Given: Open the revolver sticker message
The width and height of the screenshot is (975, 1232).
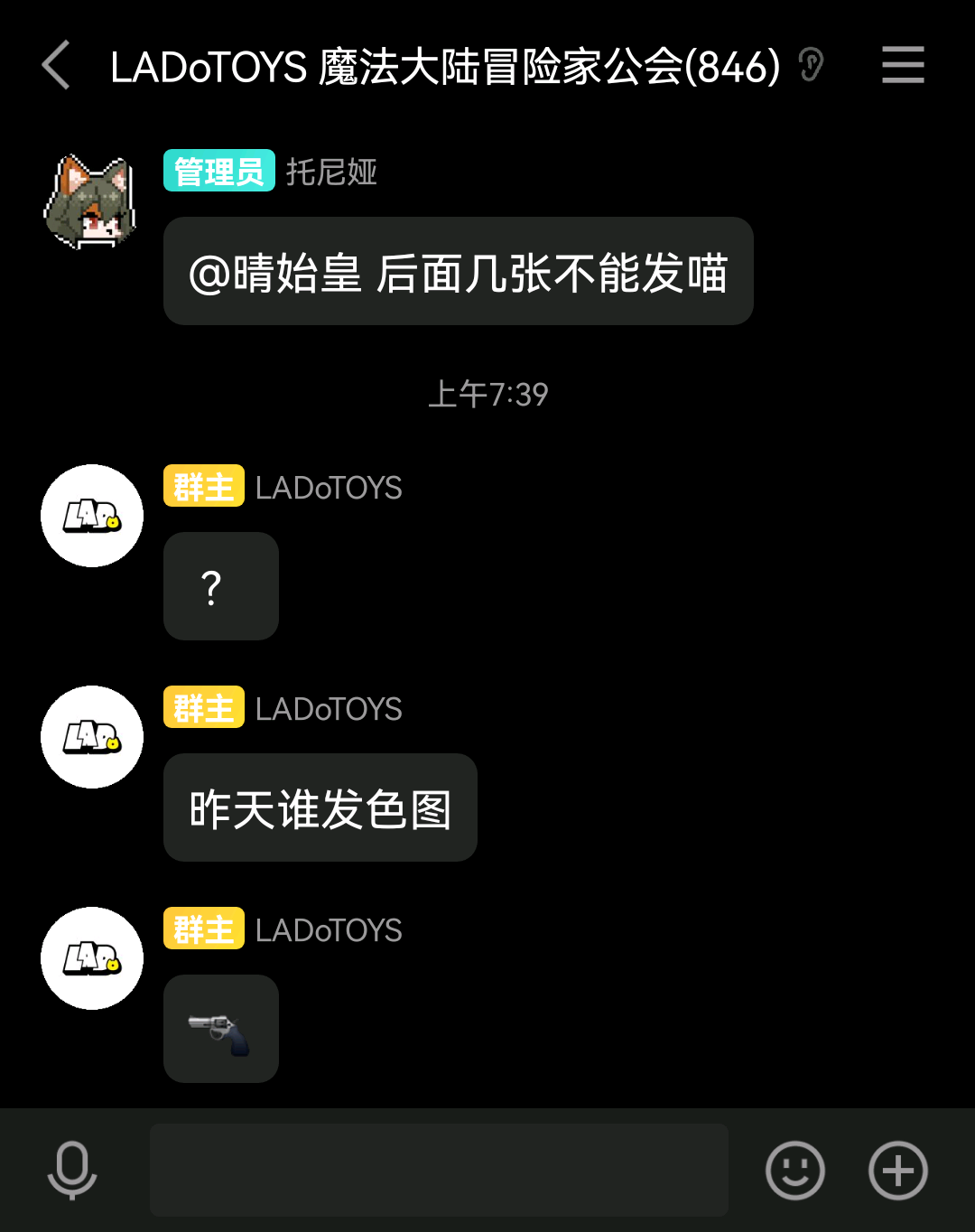Looking at the screenshot, I should click(220, 1029).
